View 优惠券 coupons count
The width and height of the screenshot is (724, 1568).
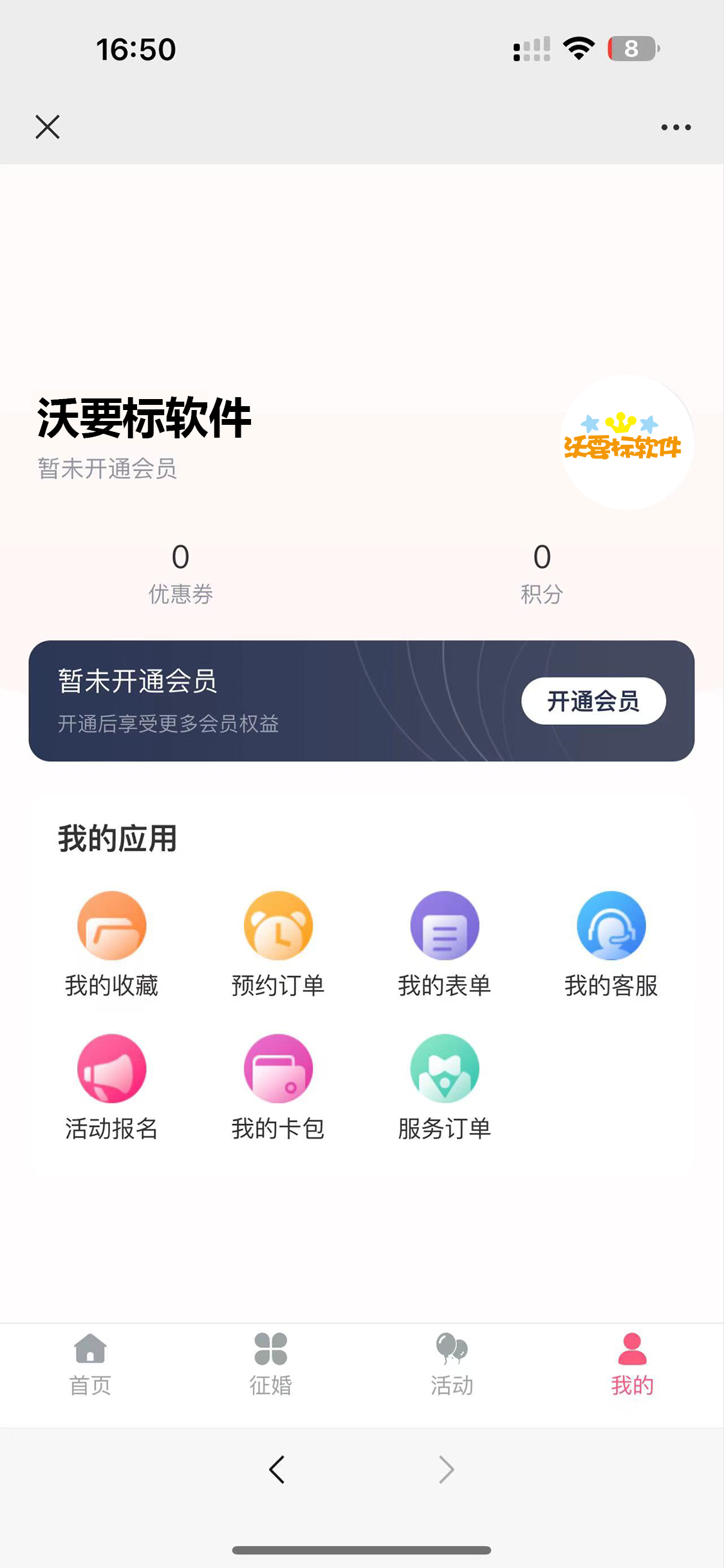point(180,572)
